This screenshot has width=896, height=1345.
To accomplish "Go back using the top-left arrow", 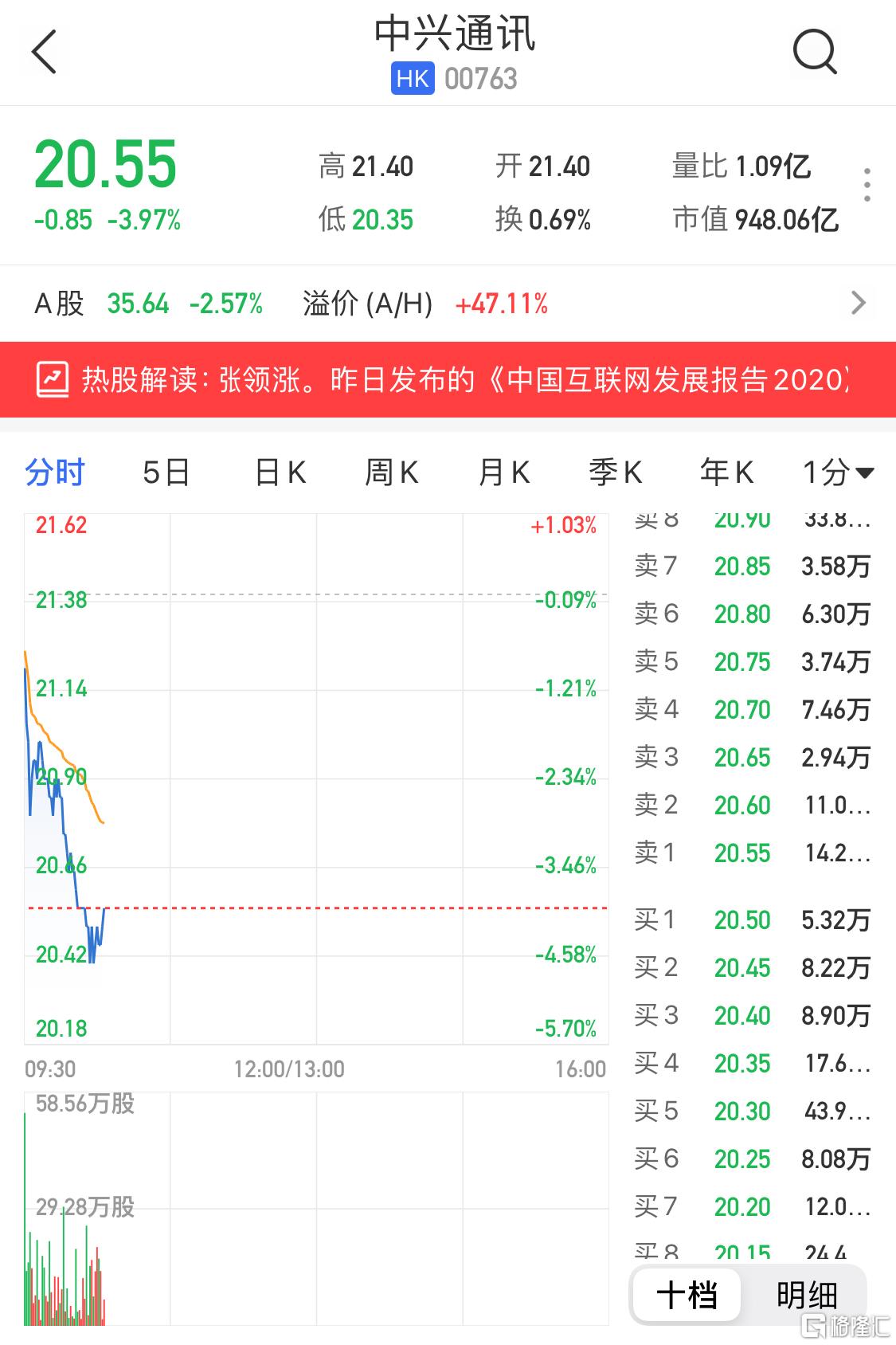I will point(45,53).
